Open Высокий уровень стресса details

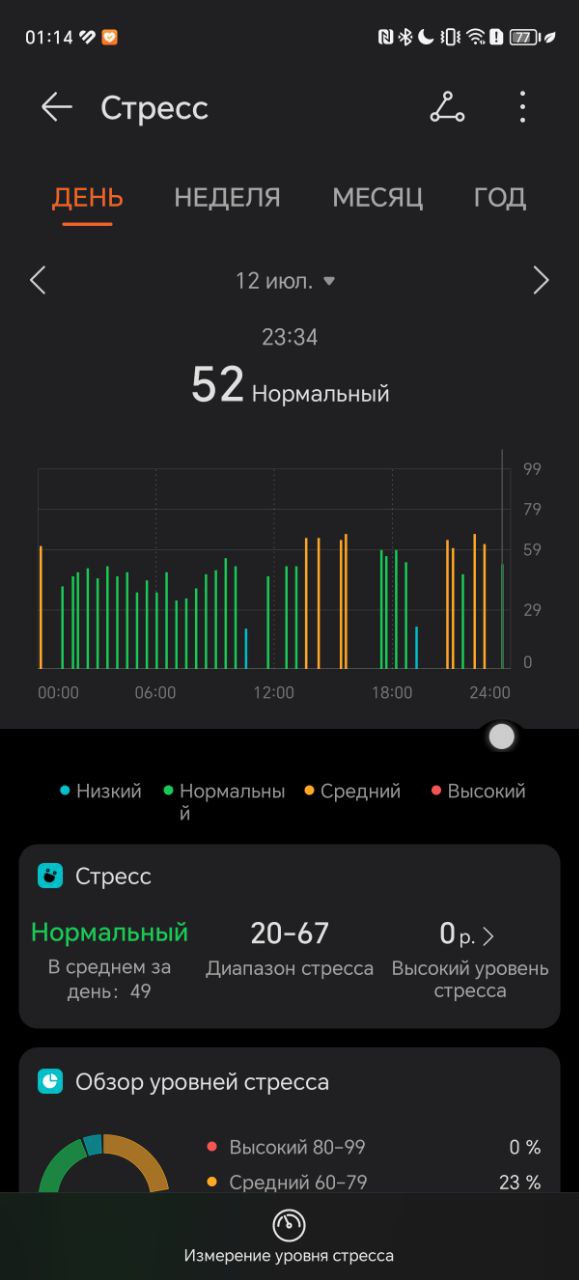coord(469,960)
